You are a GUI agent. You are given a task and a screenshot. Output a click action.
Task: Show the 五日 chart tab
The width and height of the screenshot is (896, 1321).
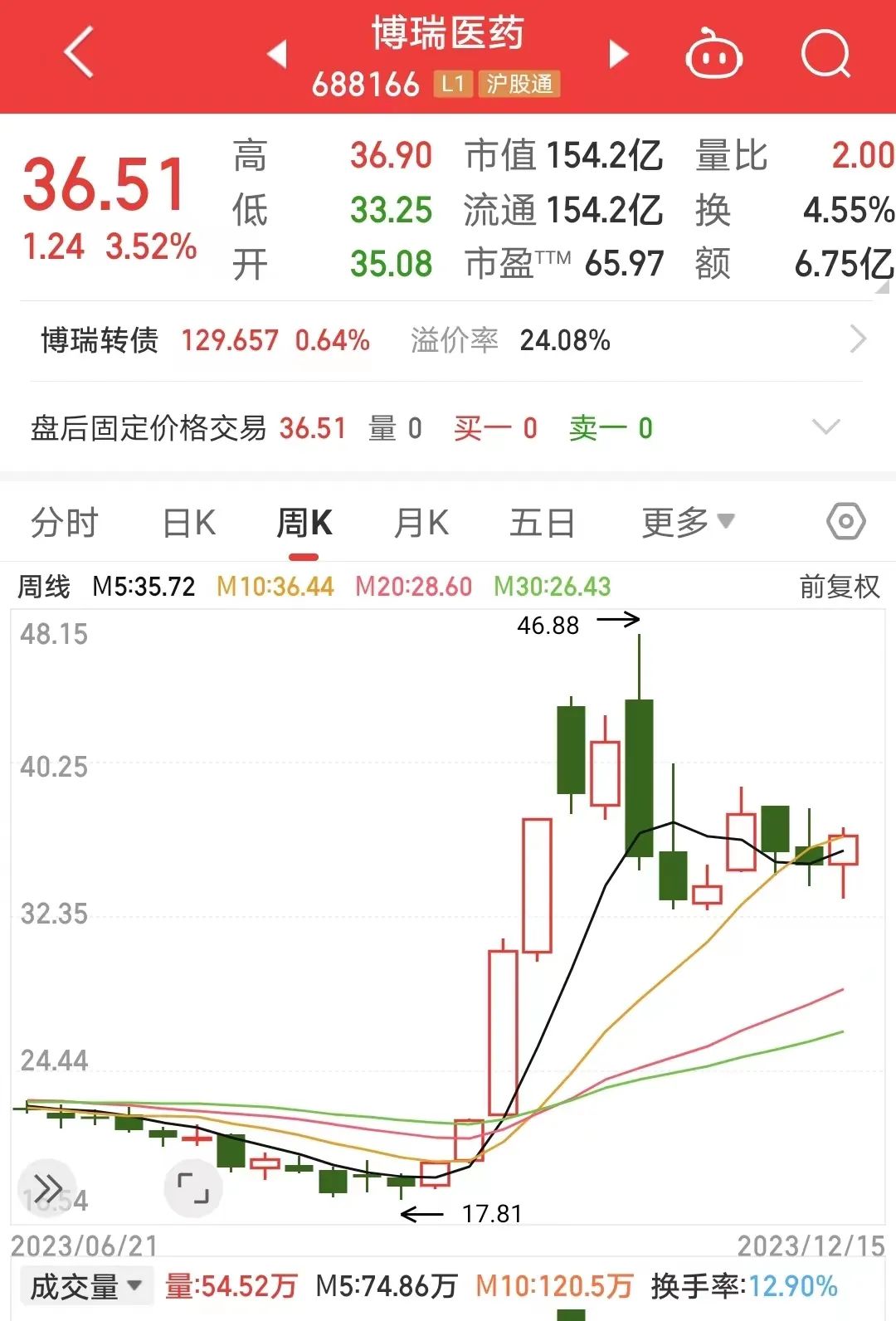[542, 523]
